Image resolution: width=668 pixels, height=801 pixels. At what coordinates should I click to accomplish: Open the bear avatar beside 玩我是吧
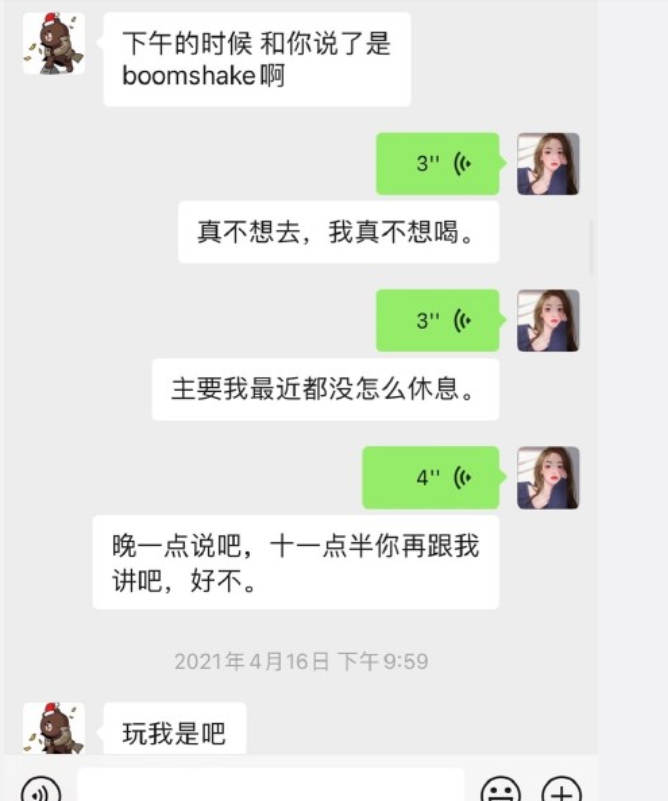tap(53, 728)
